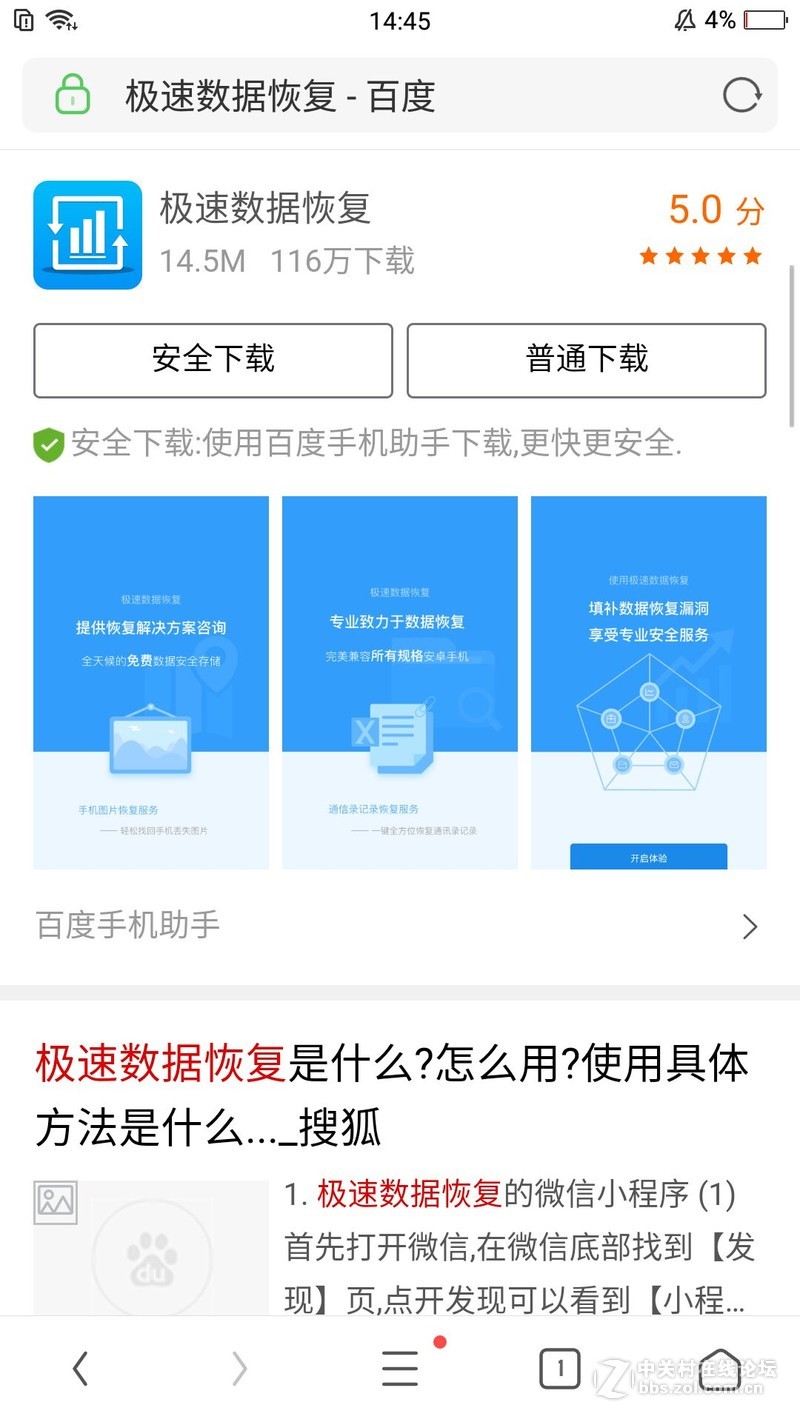Tap the Wi-Fi status icon
Viewport: 800px width, 1422px height.
(62, 20)
